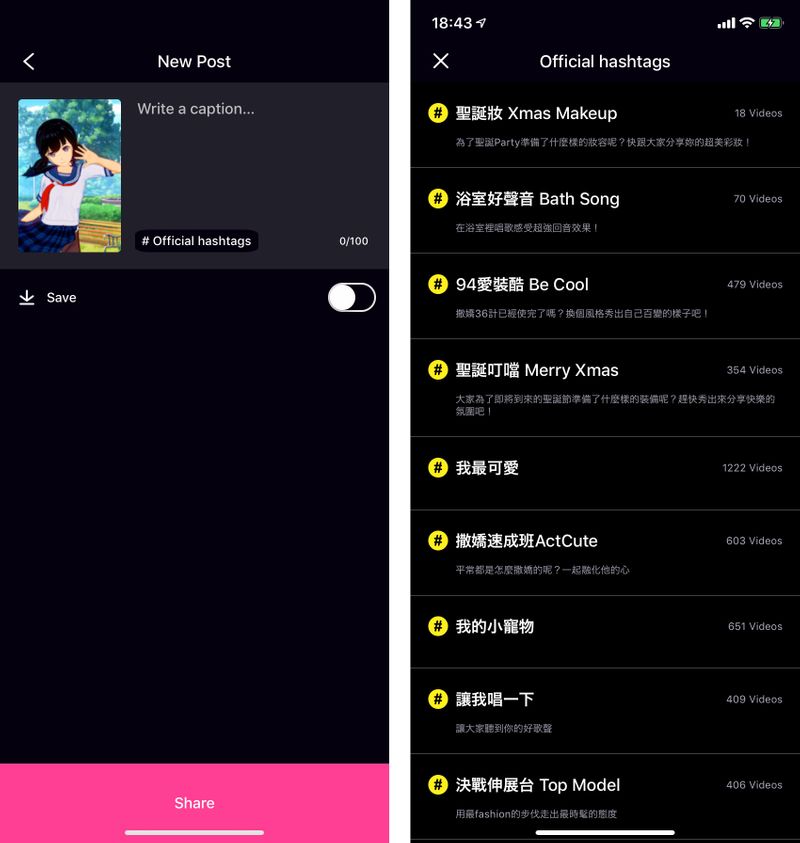800x843 pixels.
Task: Close the Official hashtags list
Action: (441, 62)
